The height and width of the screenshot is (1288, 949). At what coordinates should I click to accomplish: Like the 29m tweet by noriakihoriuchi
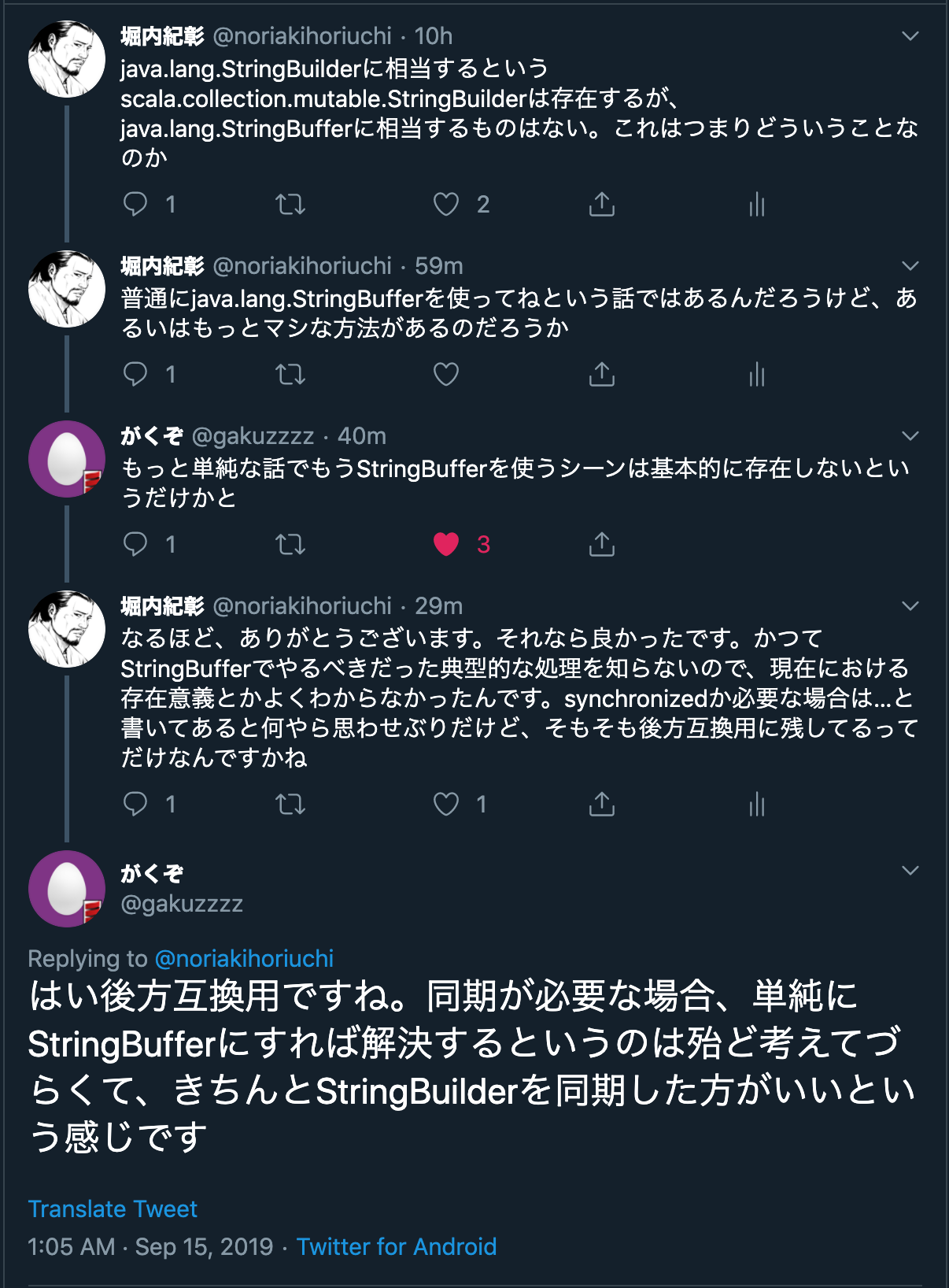coord(446,805)
